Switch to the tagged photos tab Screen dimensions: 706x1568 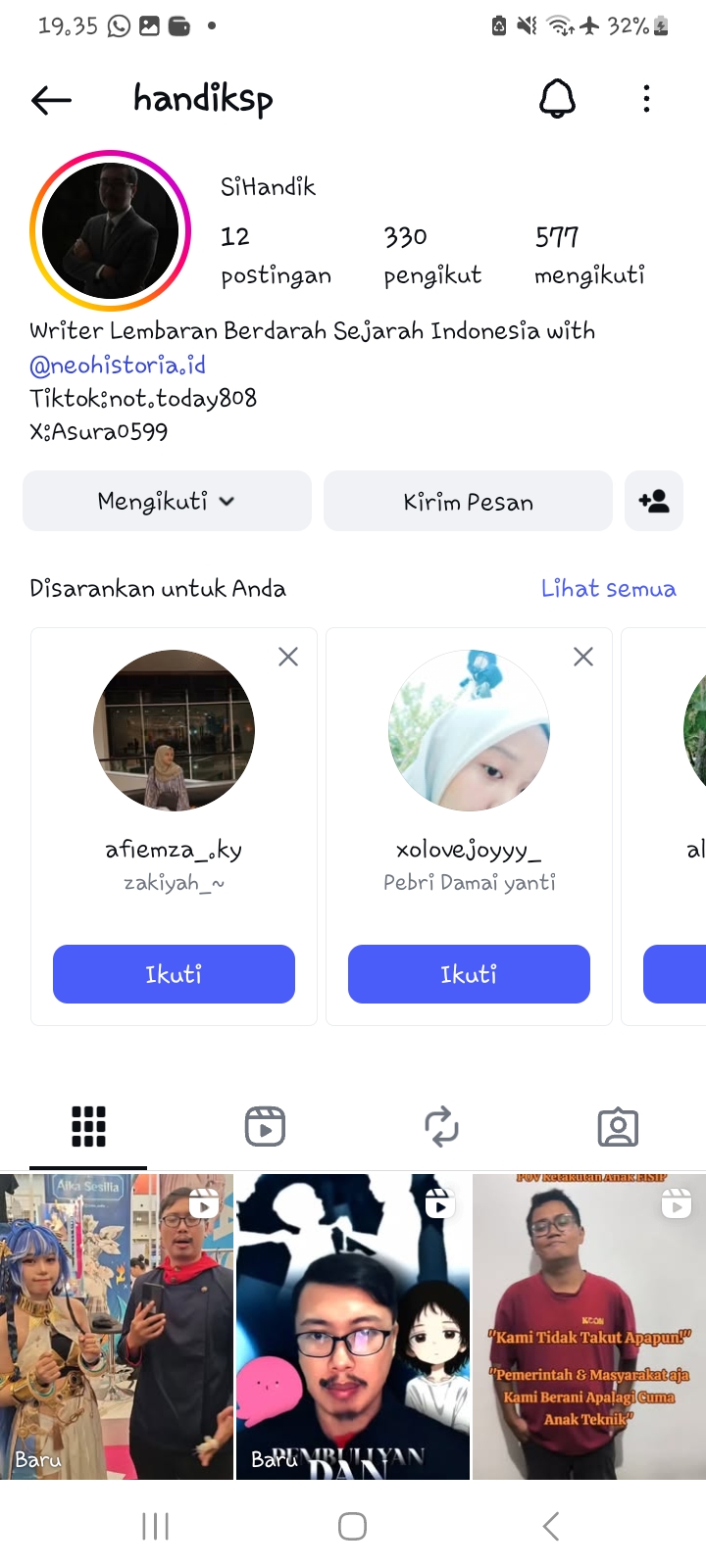point(618,1127)
